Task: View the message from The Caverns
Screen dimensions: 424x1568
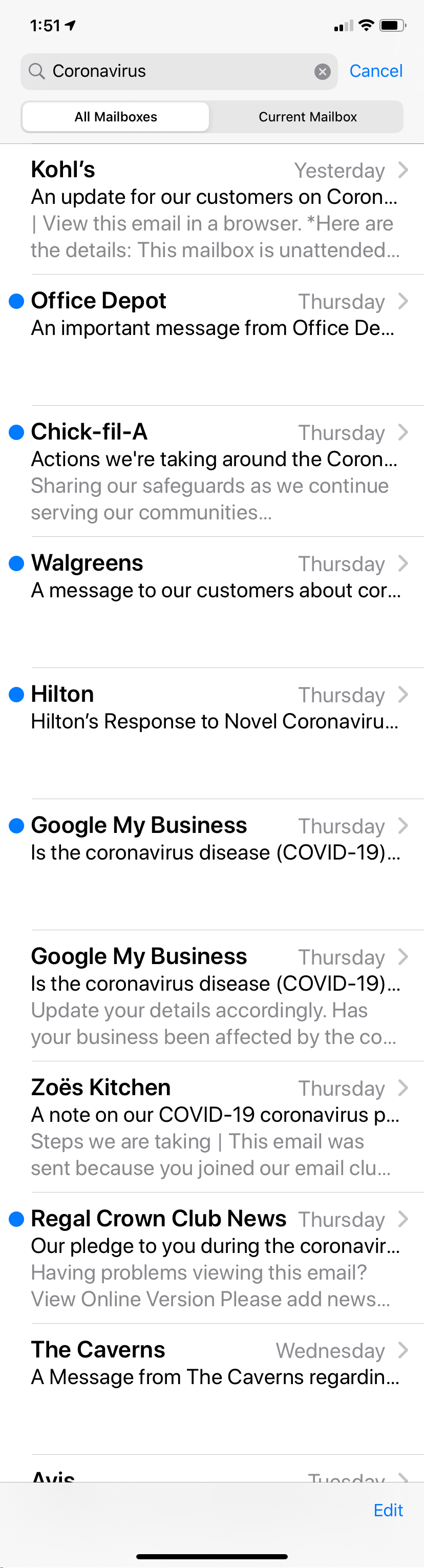Action: pos(213,1377)
